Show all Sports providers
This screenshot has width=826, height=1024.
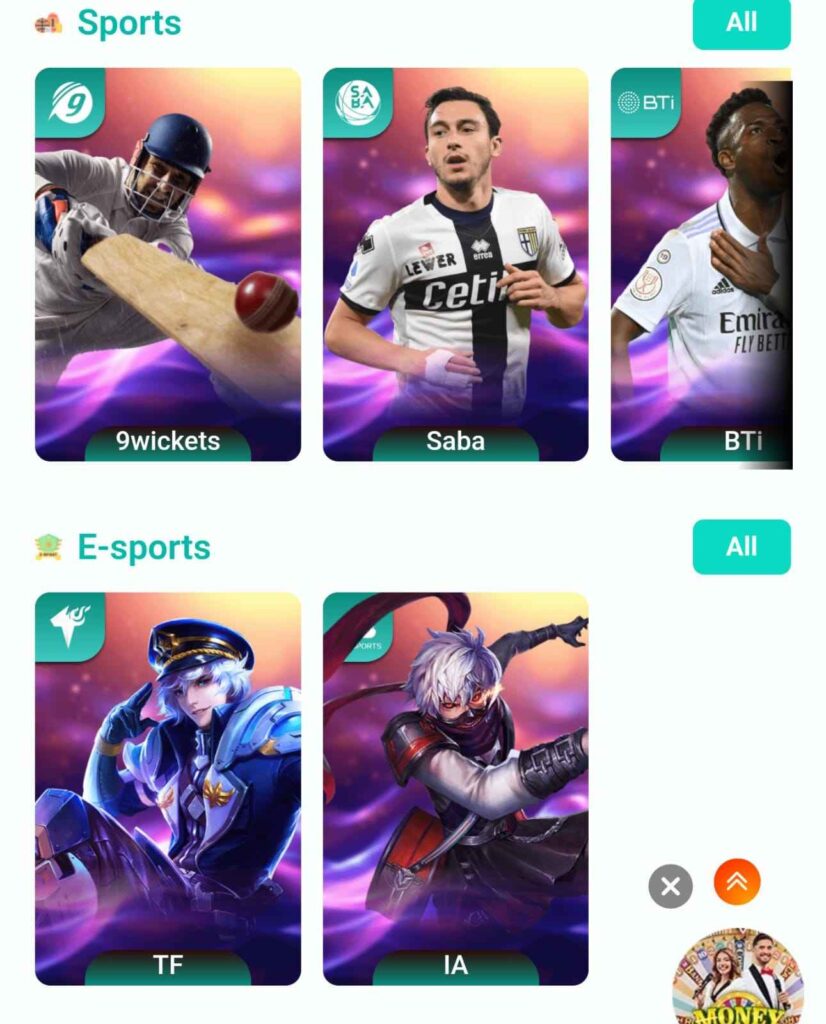tap(741, 23)
